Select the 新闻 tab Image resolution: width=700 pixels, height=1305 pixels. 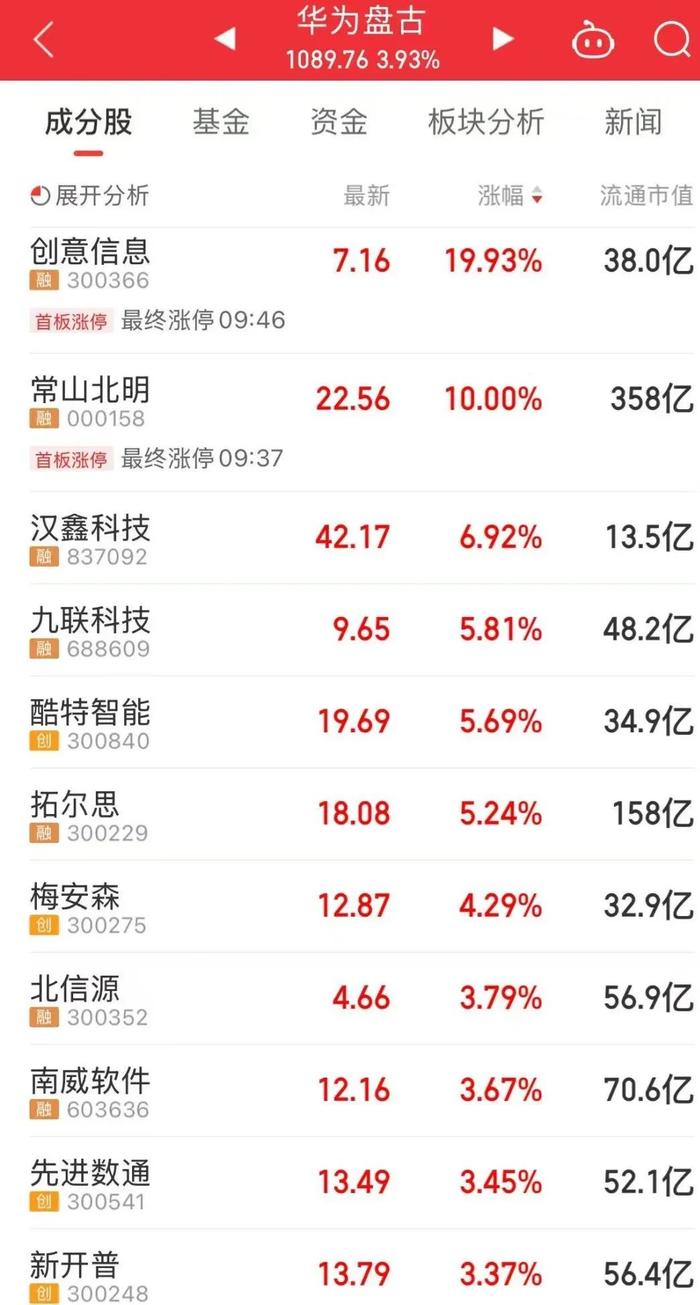coord(633,122)
